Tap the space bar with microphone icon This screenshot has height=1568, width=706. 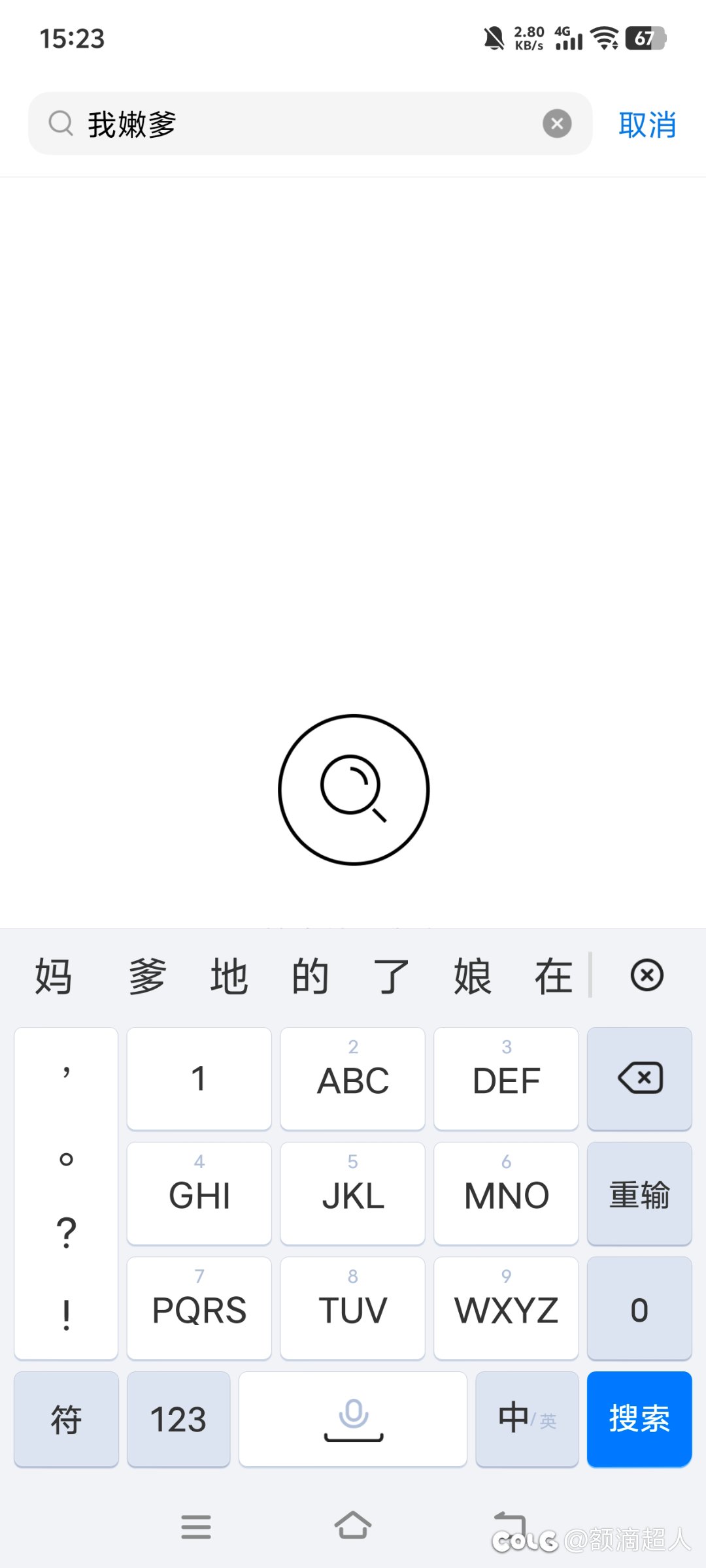click(x=353, y=1418)
